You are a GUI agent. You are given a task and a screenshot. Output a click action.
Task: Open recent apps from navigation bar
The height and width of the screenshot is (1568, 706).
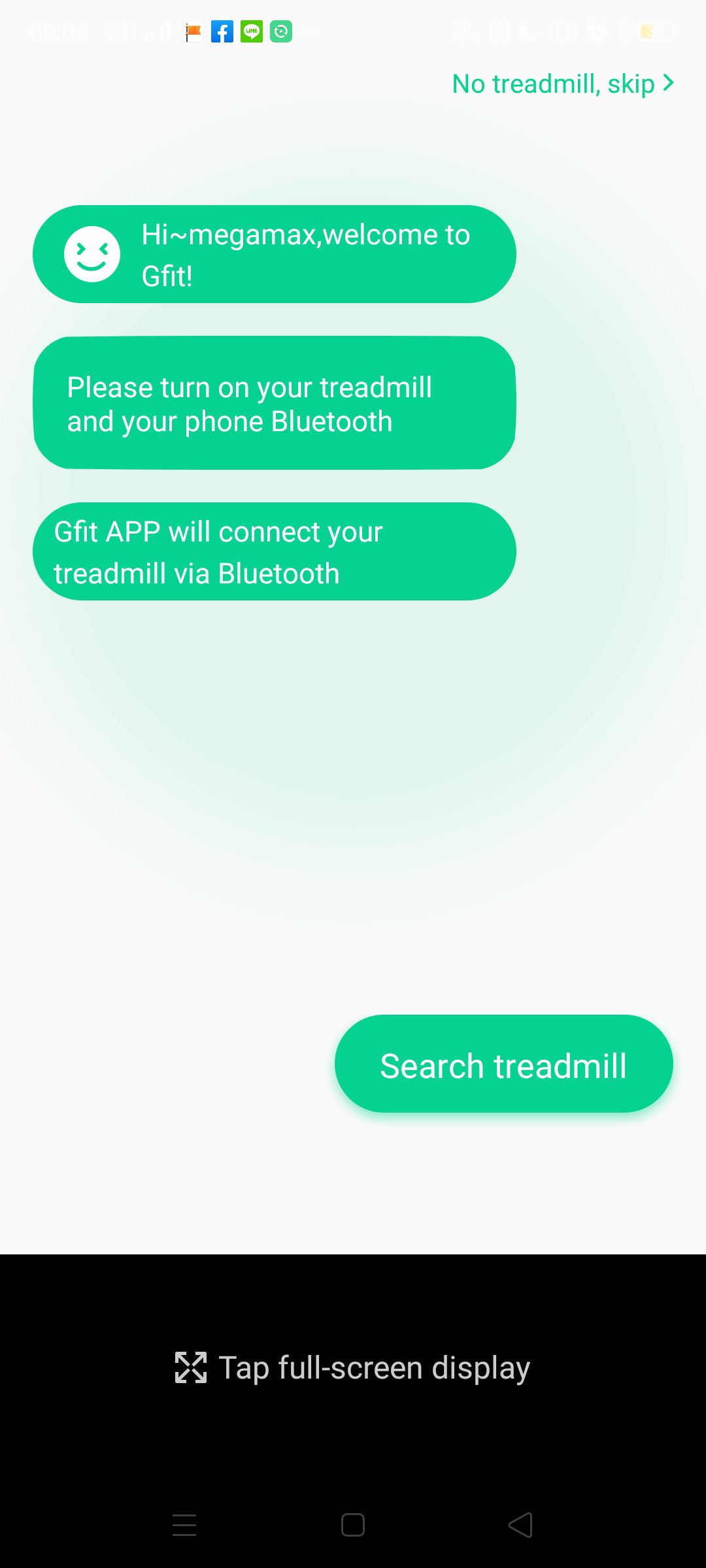point(184,1526)
